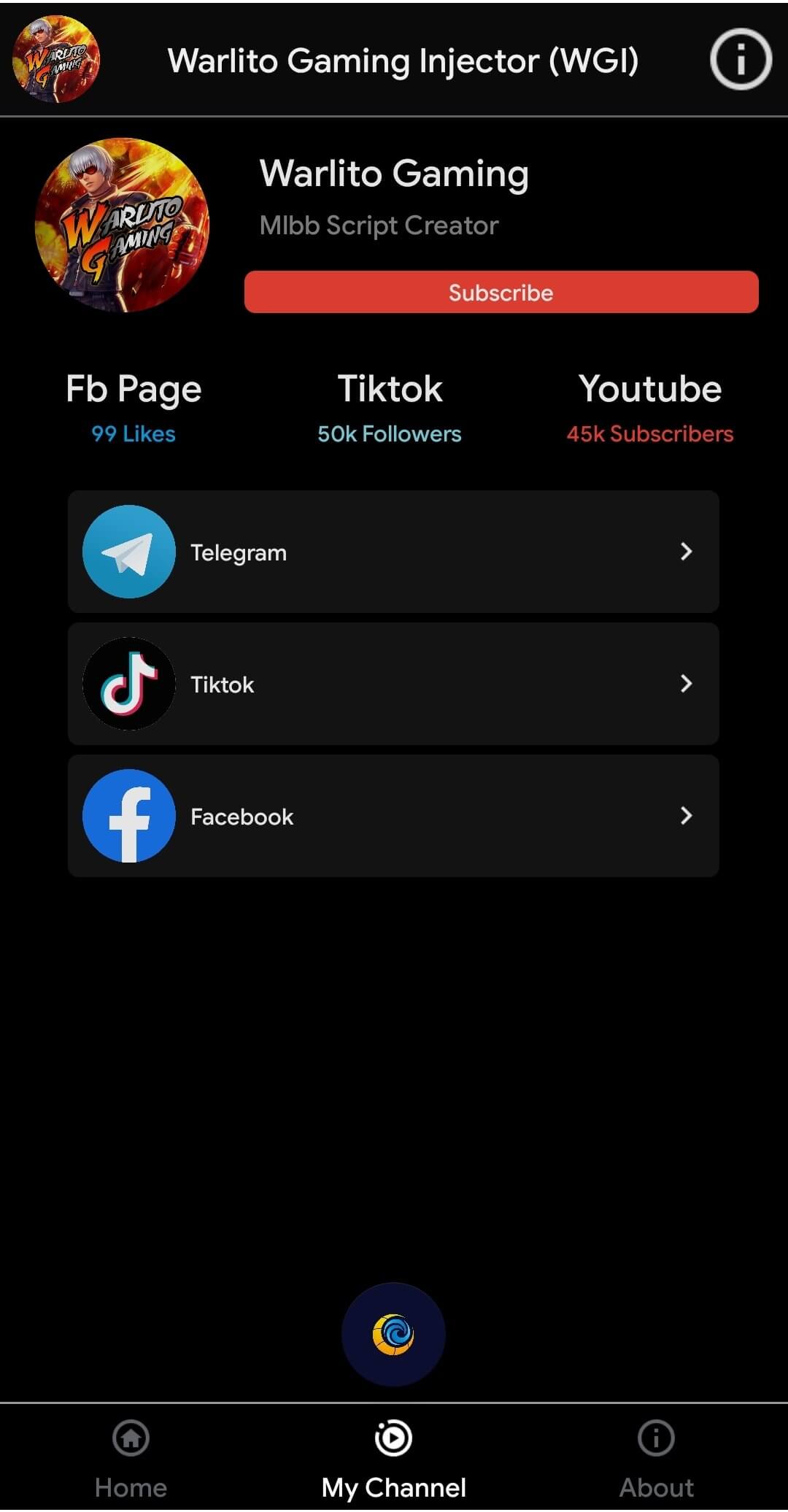Viewport: 788px width, 1512px height.
Task: Click the Mlbb Script Creator text
Action: click(379, 225)
